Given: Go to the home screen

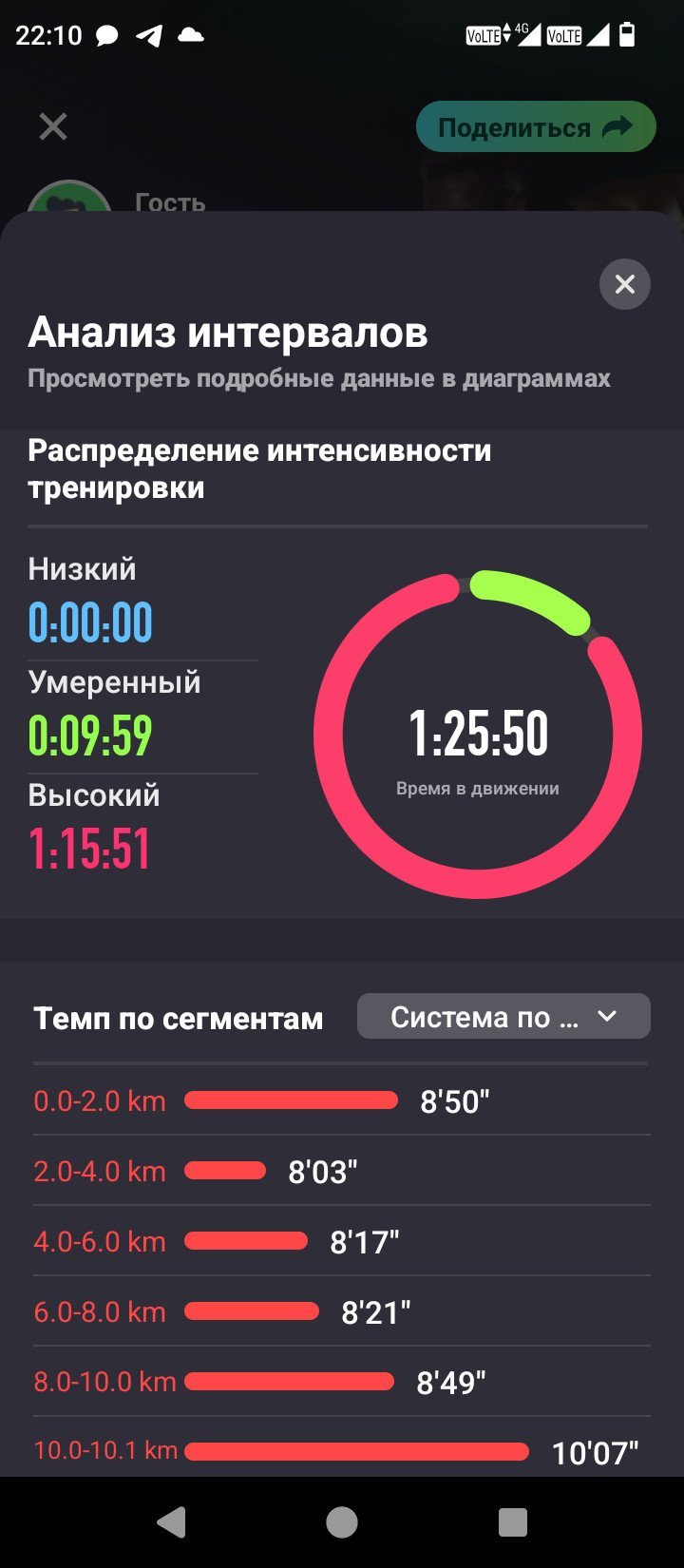Looking at the screenshot, I should [342, 1522].
